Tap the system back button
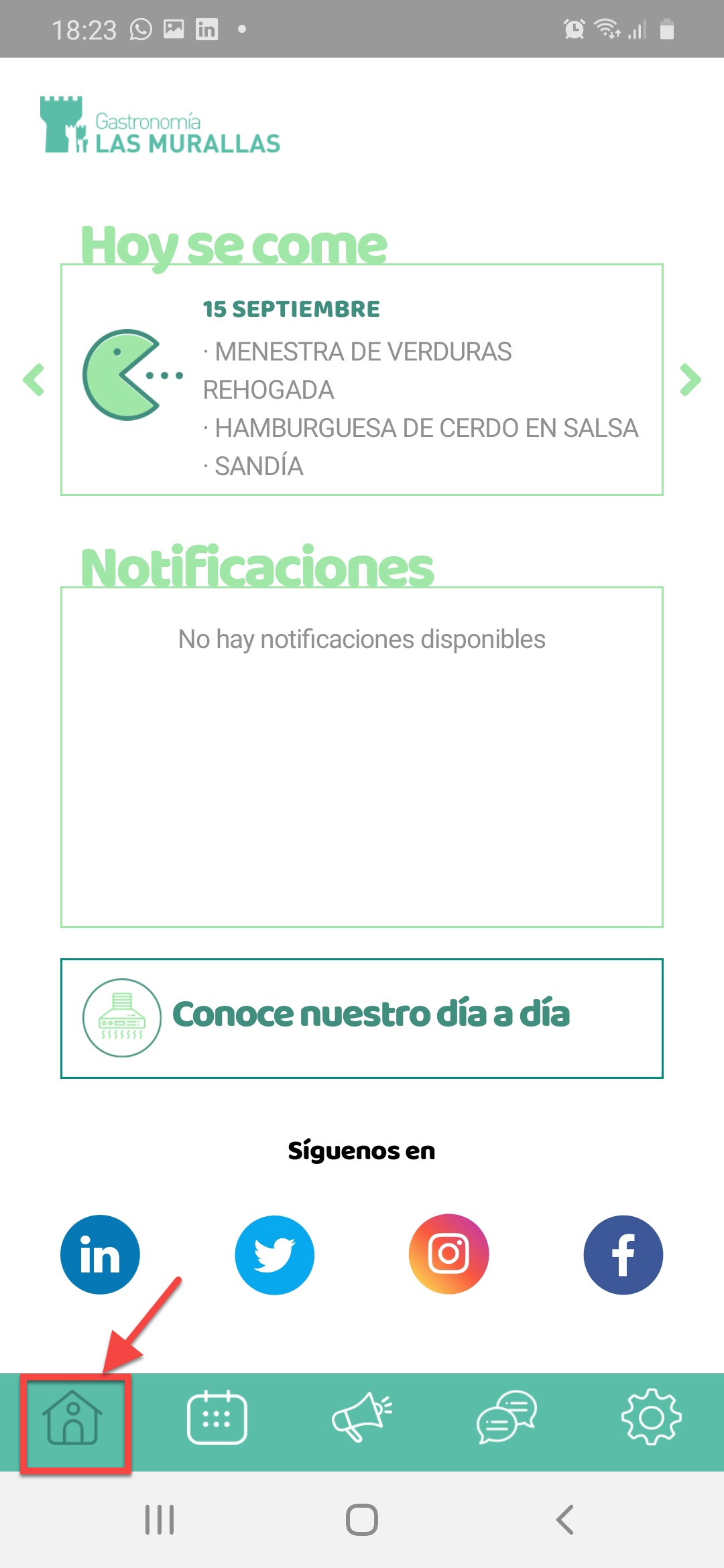The height and width of the screenshot is (1568, 724). tap(565, 1519)
